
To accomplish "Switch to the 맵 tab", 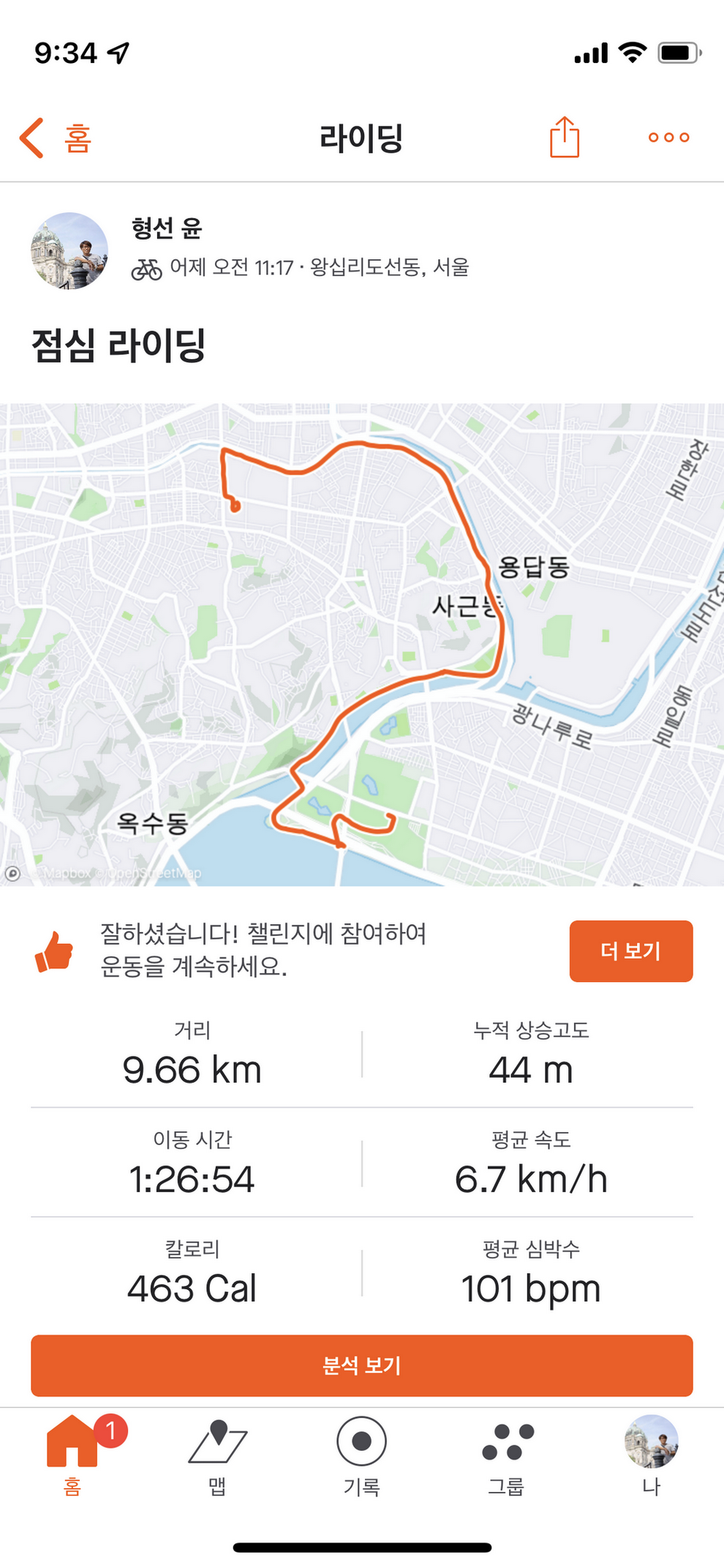I will click(217, 1455).
